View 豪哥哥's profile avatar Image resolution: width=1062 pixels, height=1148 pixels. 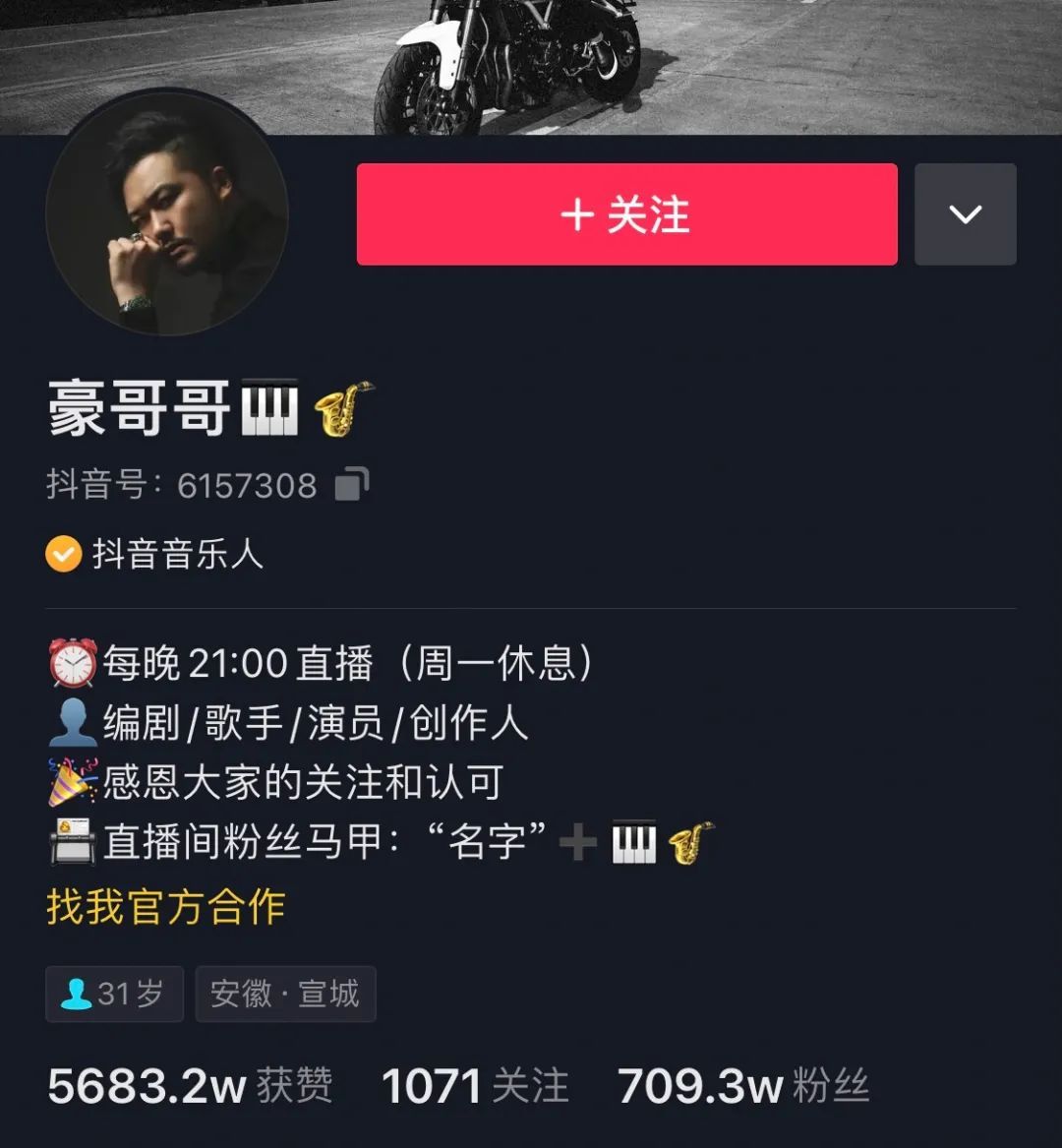(x=167, y=214)
